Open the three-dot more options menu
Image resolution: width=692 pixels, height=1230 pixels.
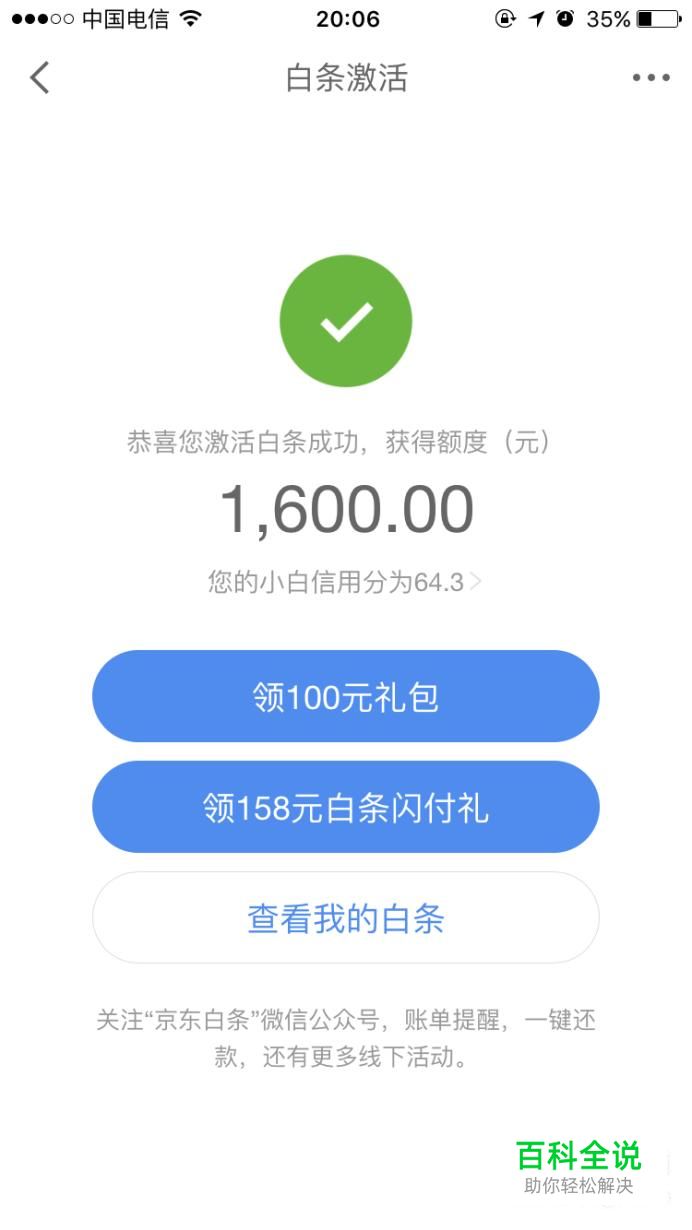[651, 78]
